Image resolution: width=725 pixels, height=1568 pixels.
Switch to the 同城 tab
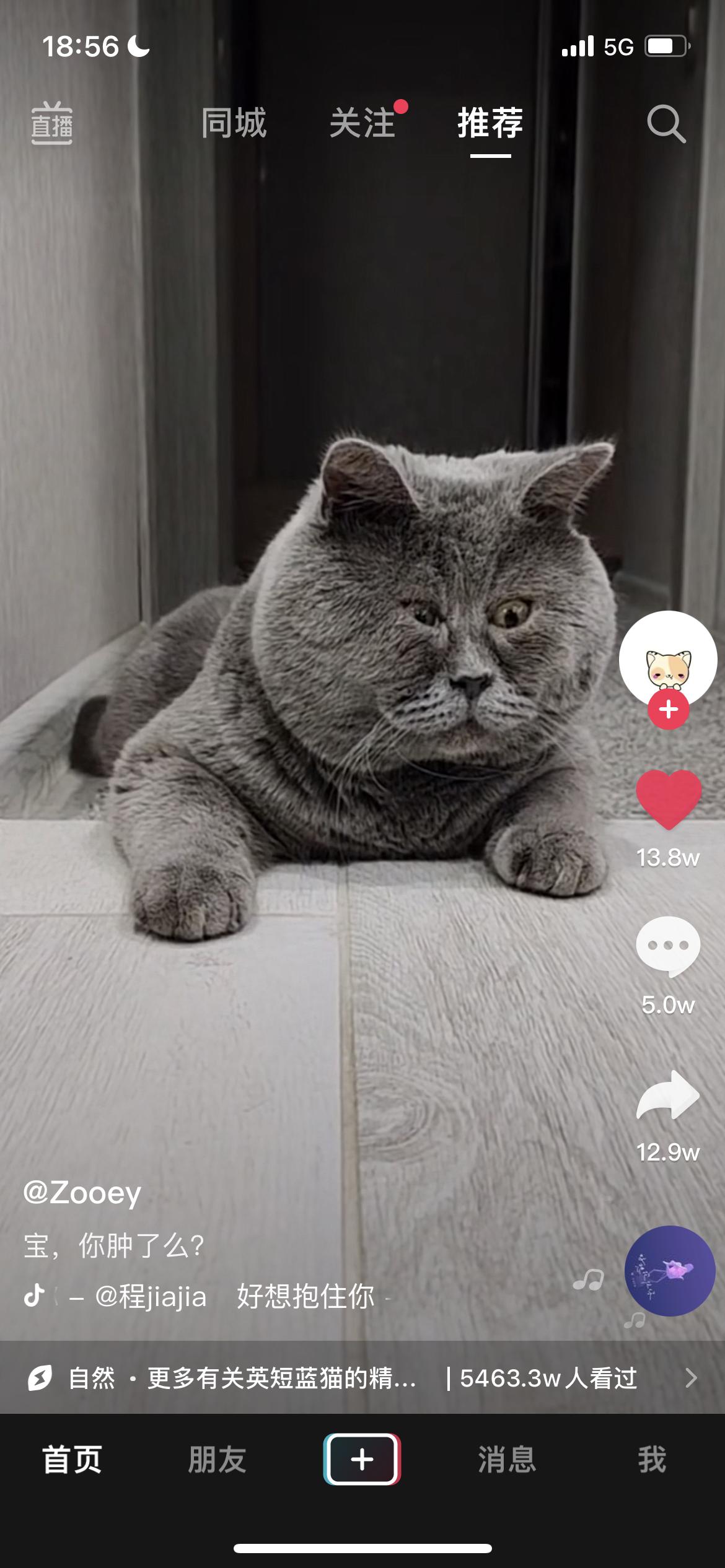tap(234, 123)
